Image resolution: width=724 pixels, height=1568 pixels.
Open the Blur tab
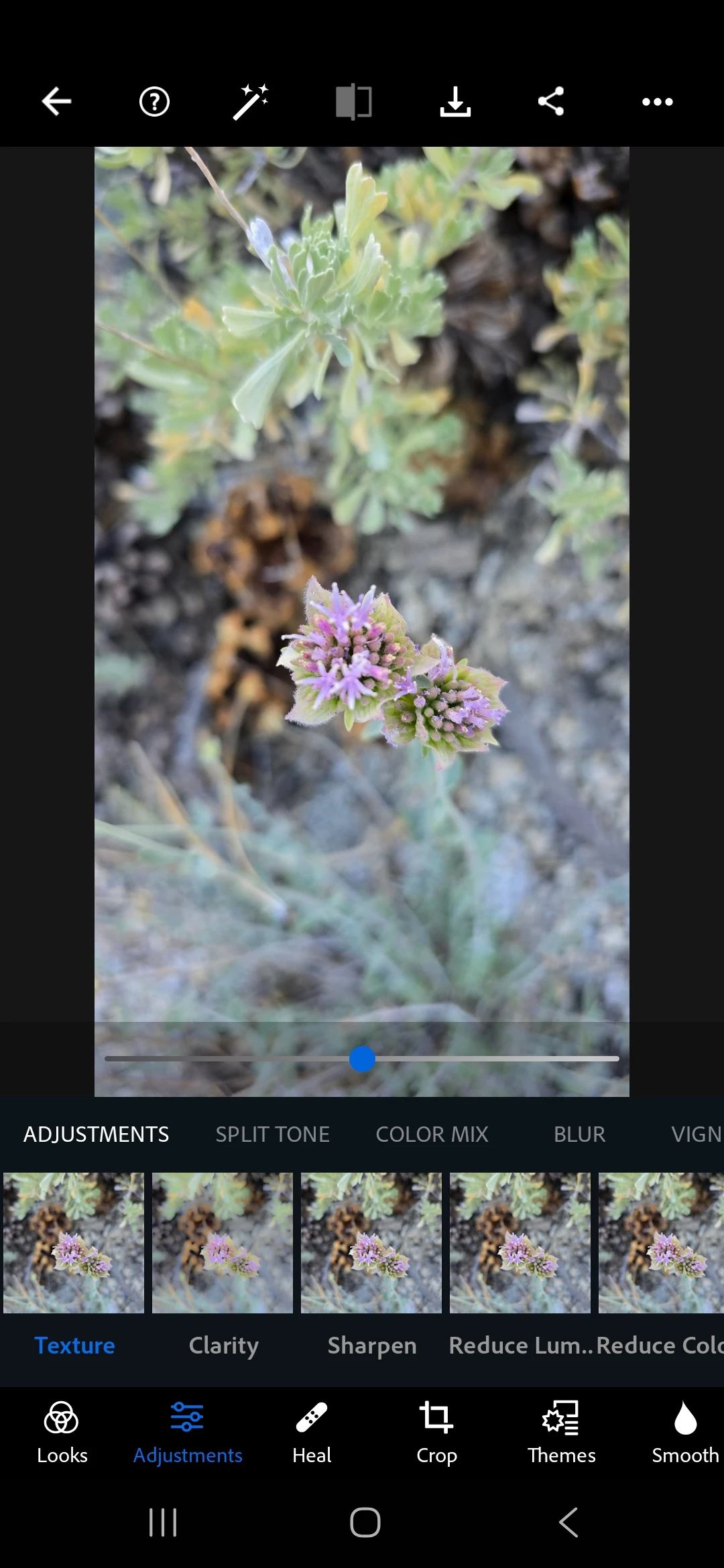pos(579,1134)
